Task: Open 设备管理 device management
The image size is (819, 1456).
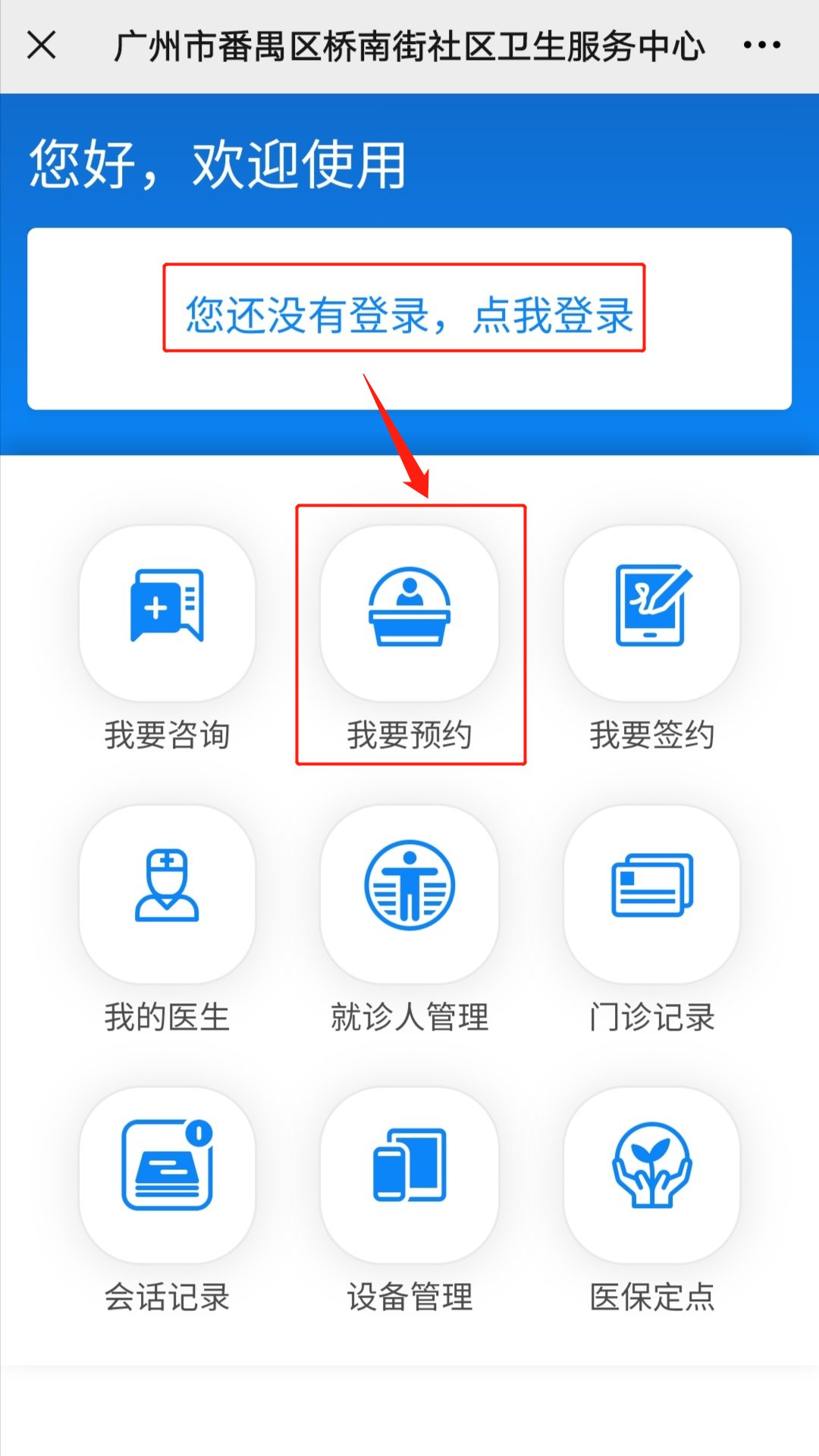Action: (x=409, y=1175)
